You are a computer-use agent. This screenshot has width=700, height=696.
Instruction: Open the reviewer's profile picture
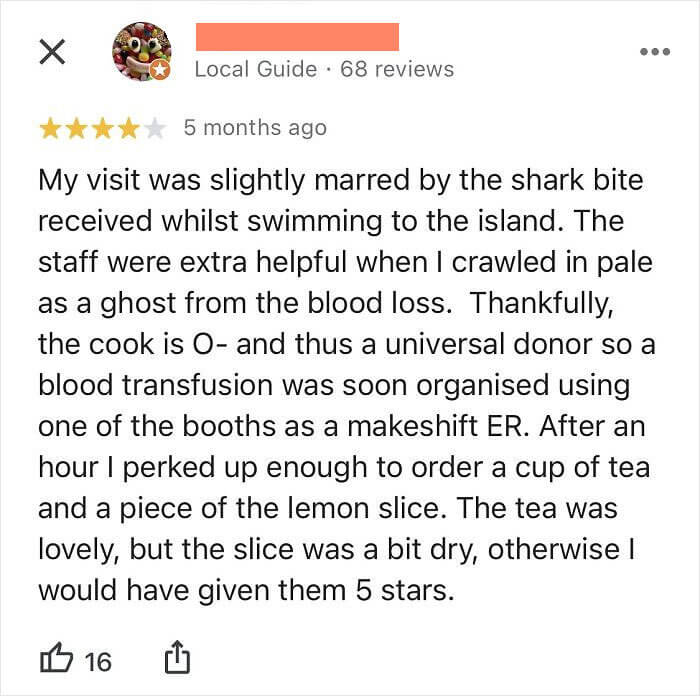tap(141, 51)
